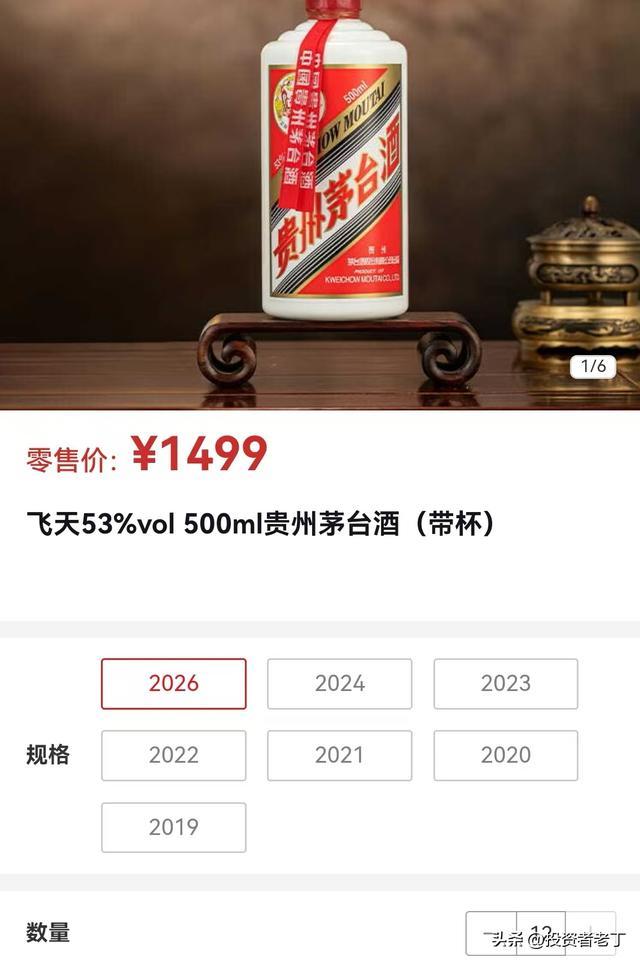Tap the quantity number field
The height and width of the screenshot is (962, 640).
(x=541, y=932)
